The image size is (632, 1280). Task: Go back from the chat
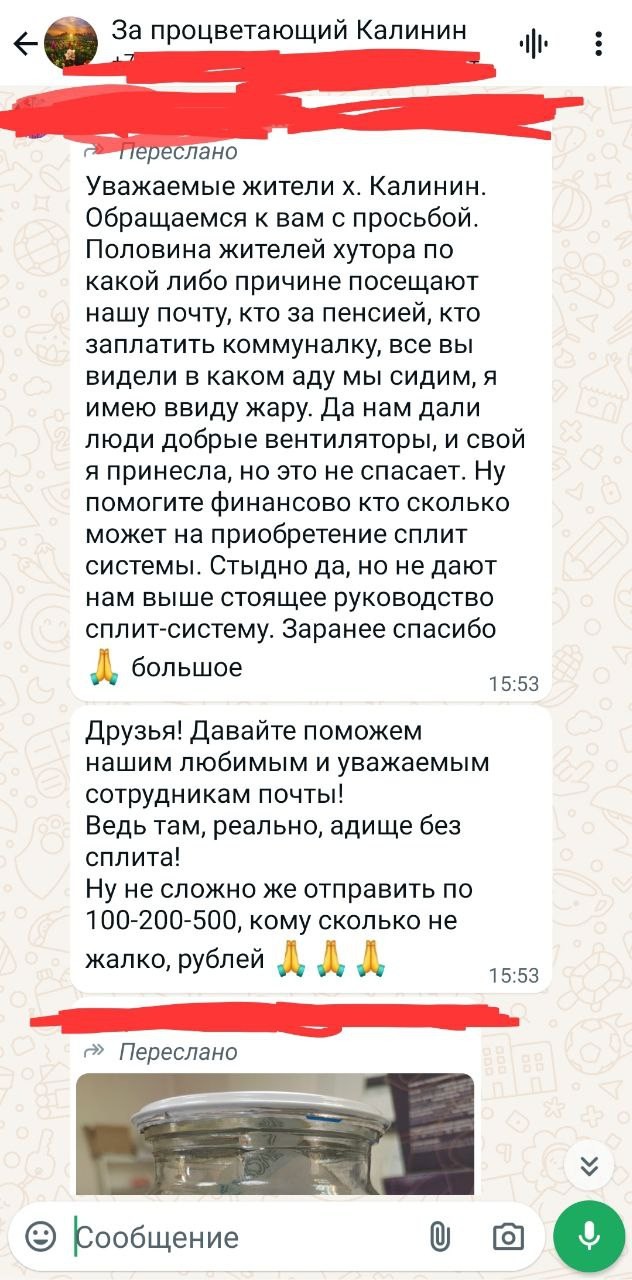(x=24, y=43)
